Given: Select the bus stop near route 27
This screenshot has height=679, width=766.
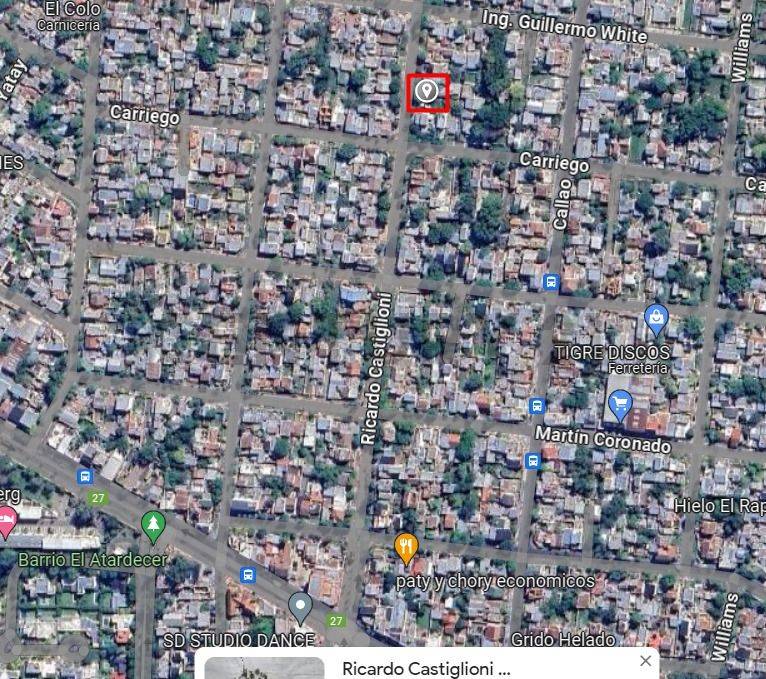Looking at the screenshot, I should coord(85,476).
